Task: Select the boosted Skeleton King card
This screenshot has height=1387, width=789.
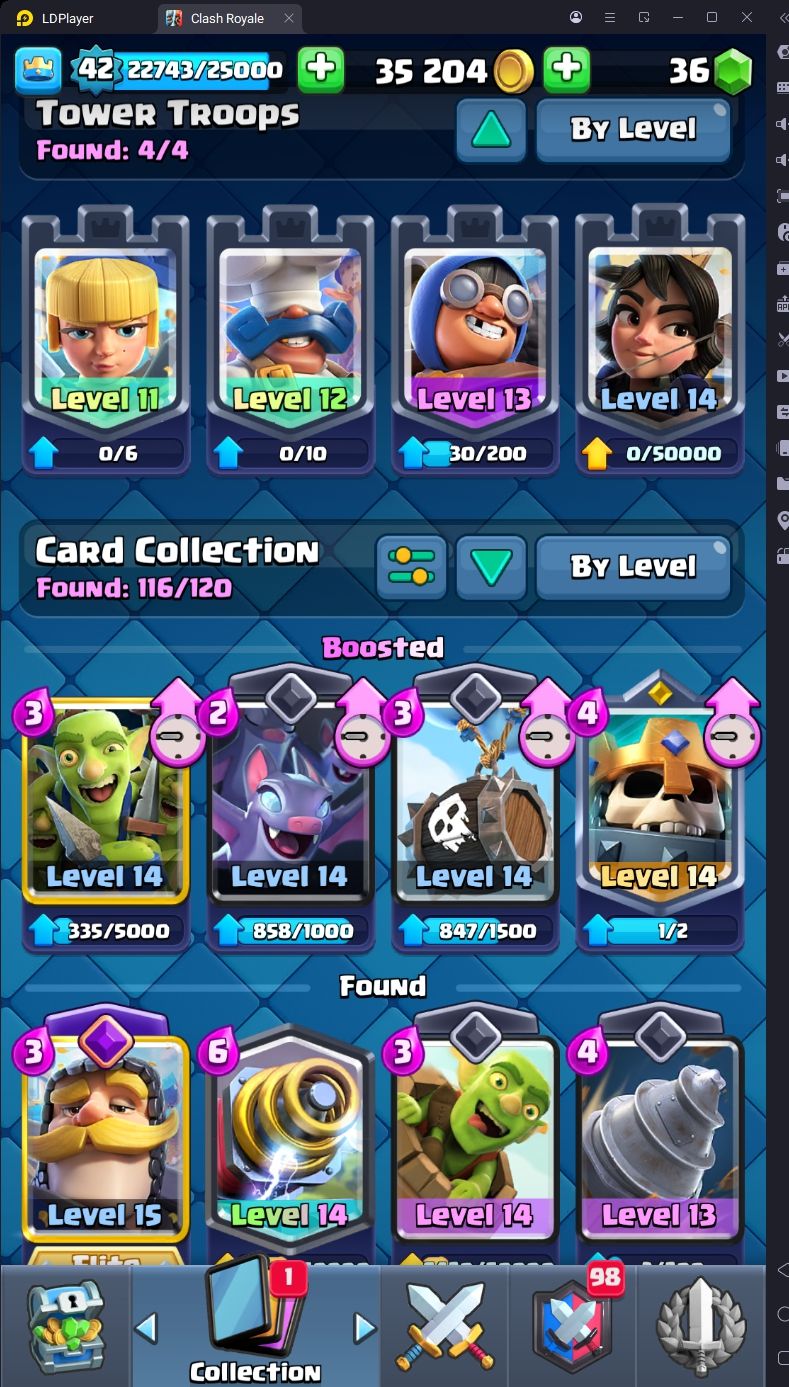Action: [660, 812]
